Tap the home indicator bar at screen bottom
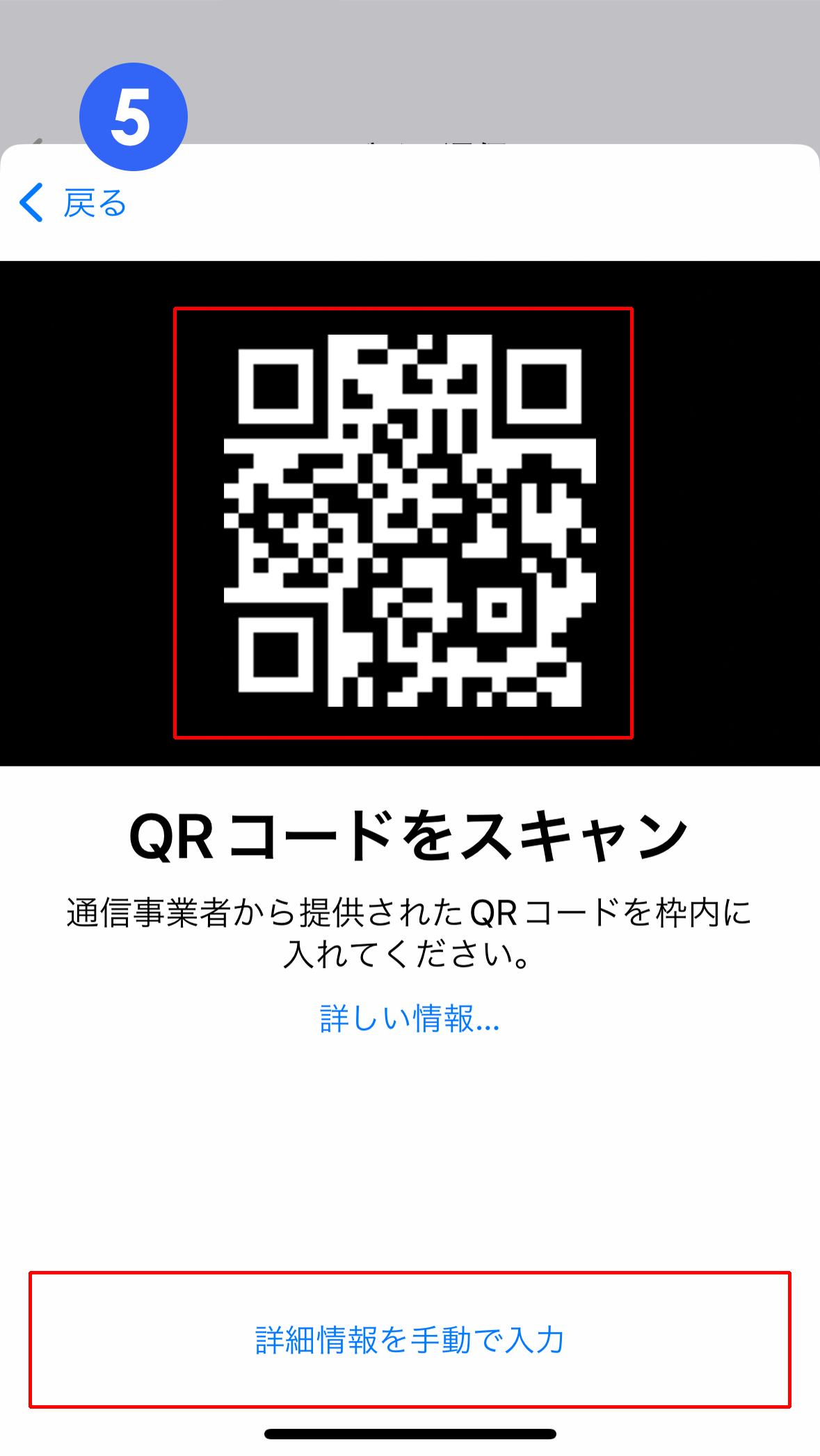Viewport: 820px width, 1456px height. (409, 1433)
